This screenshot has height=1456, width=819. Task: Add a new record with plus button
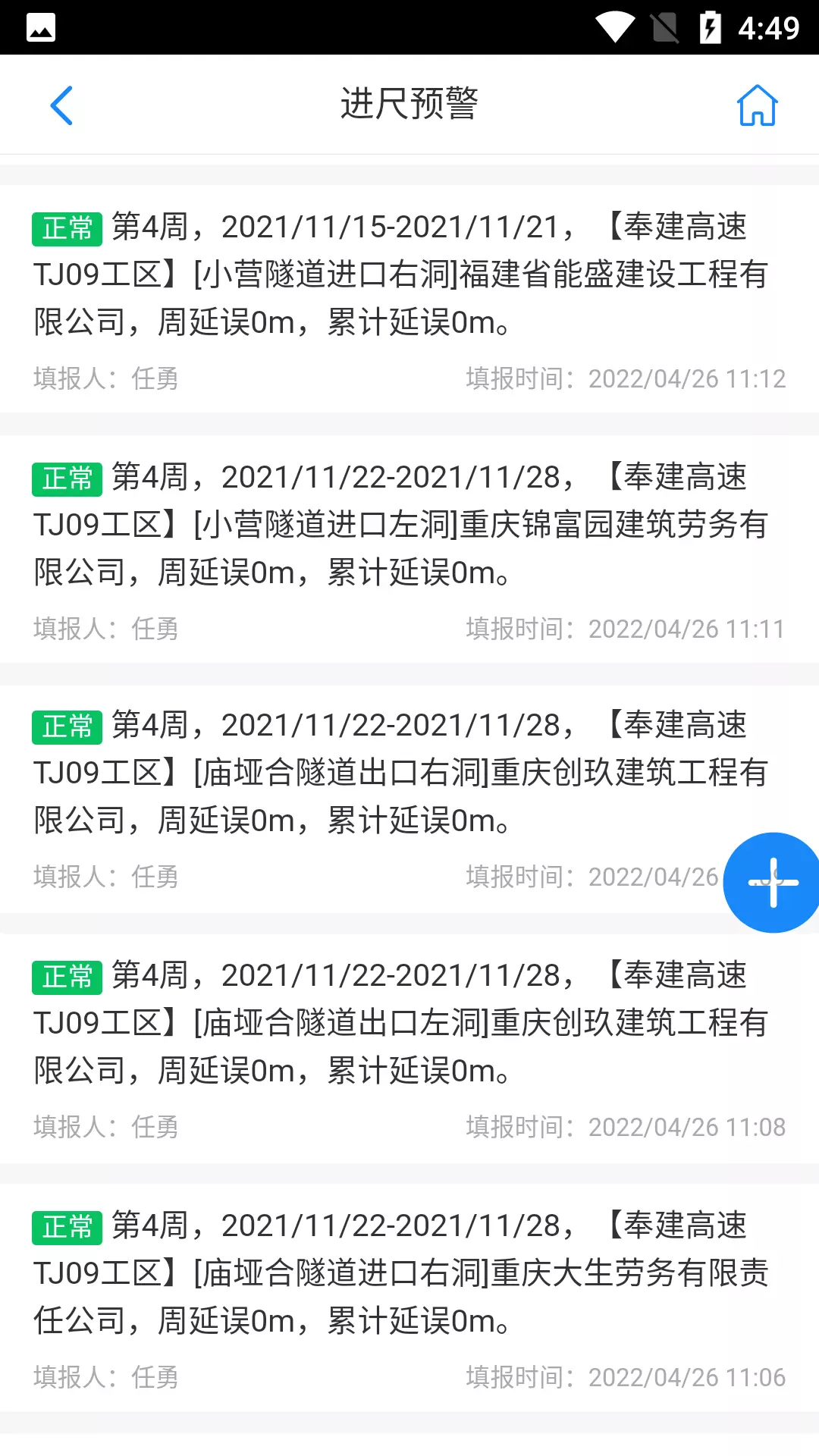tap(773, 882)
